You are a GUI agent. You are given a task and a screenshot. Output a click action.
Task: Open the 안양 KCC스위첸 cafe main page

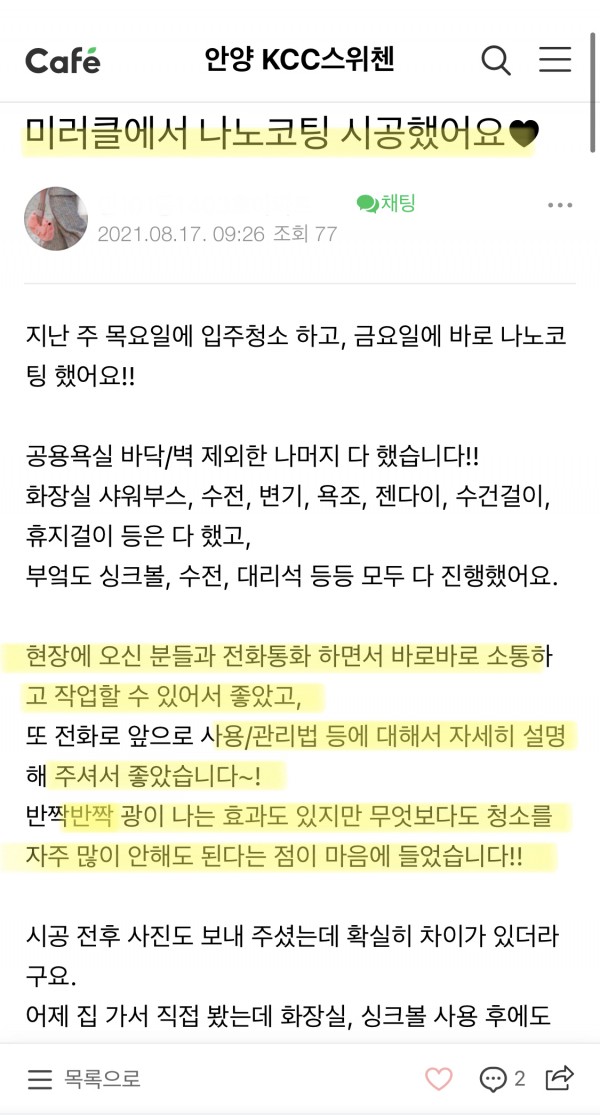tap(299, 60)
